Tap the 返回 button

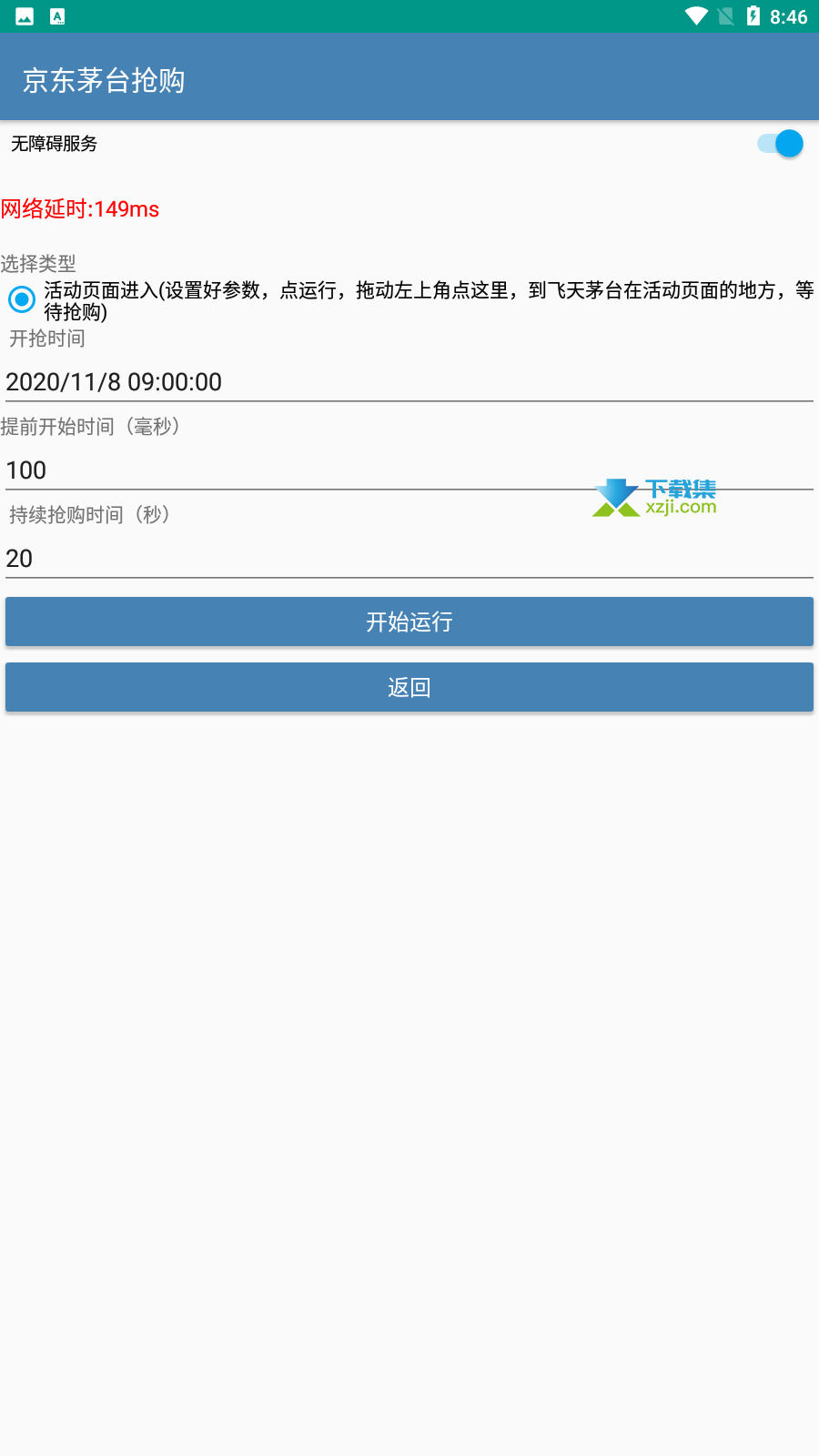click(x=409, y=687)
